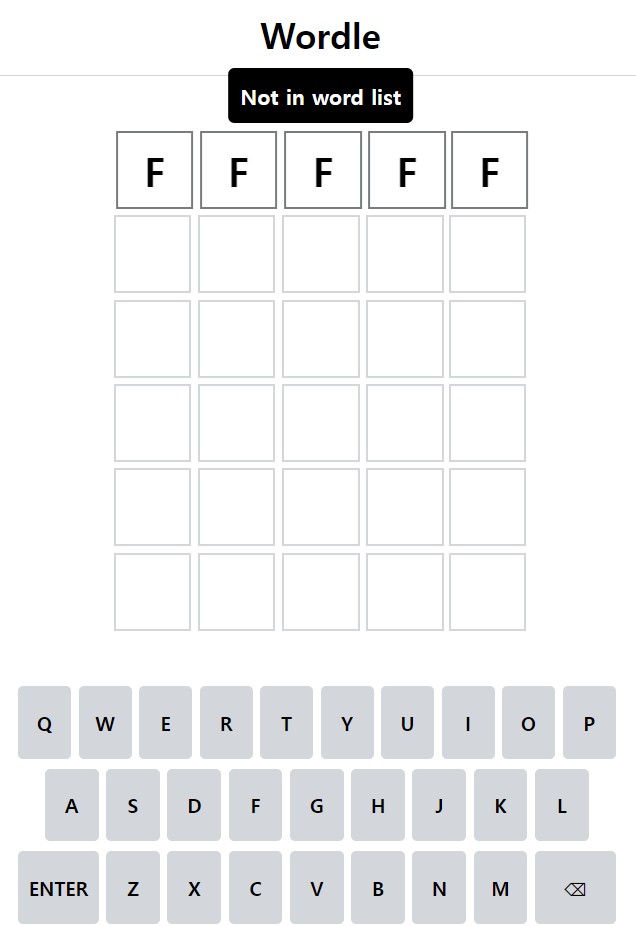636x926 pixels.
Task: Tap the C key
Action: pyautogui.click(x=255, y=888)
